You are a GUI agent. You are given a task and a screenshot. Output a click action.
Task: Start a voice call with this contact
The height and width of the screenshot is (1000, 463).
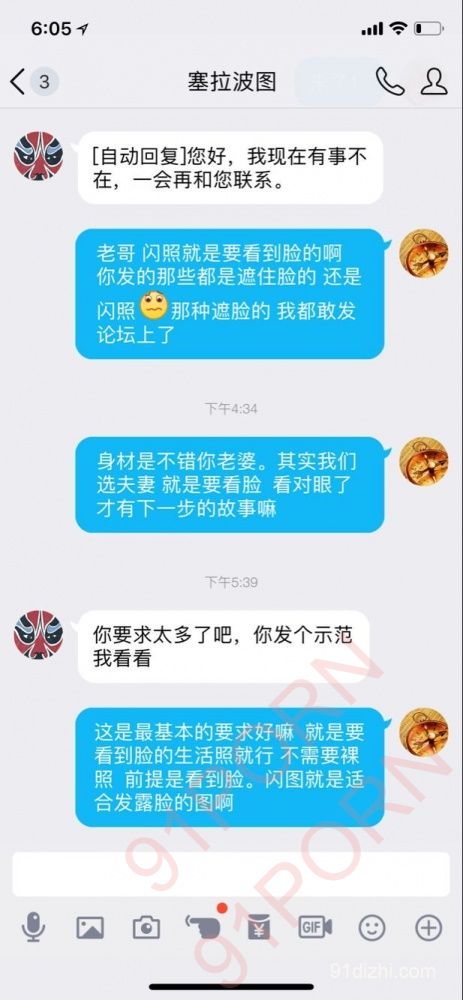point(390,82)
